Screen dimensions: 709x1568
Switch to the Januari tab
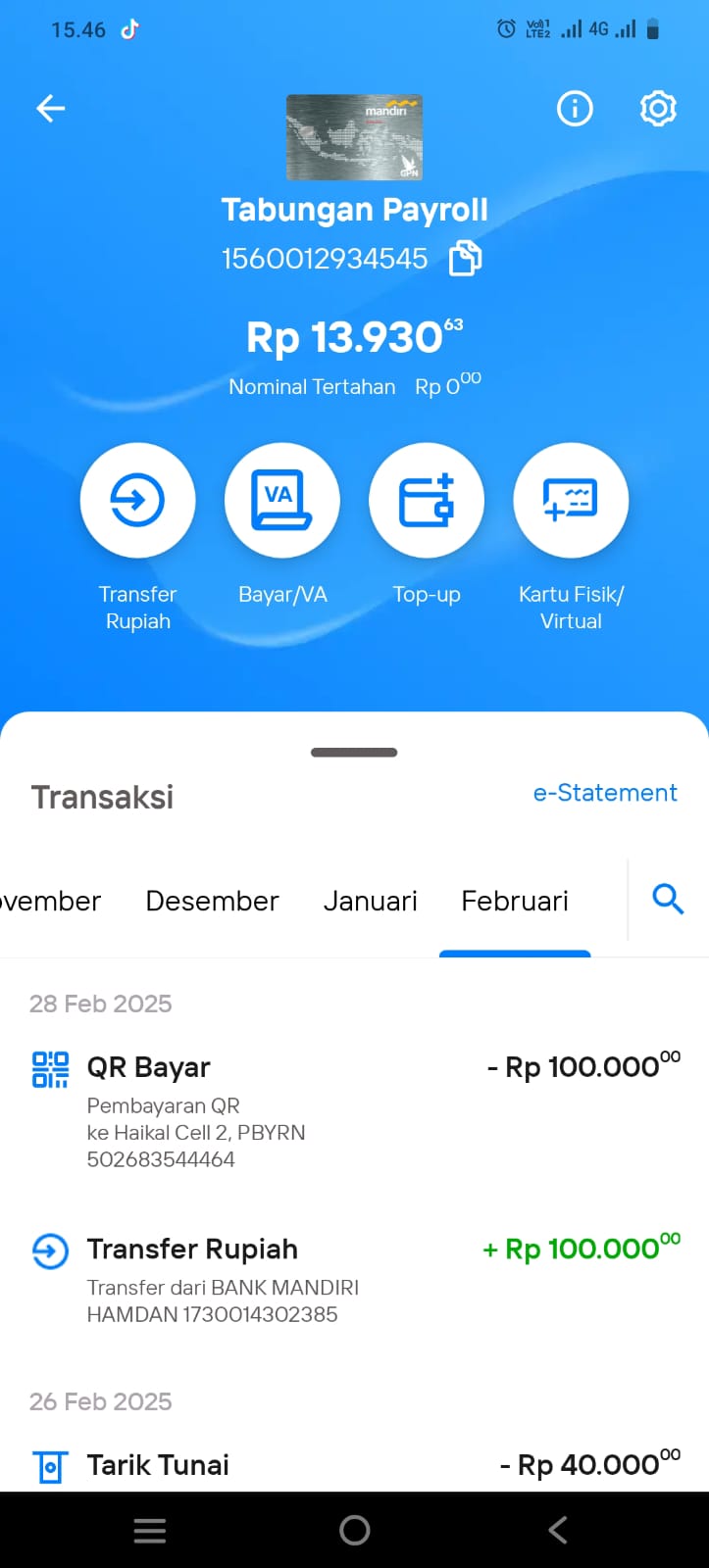[371, 901]
